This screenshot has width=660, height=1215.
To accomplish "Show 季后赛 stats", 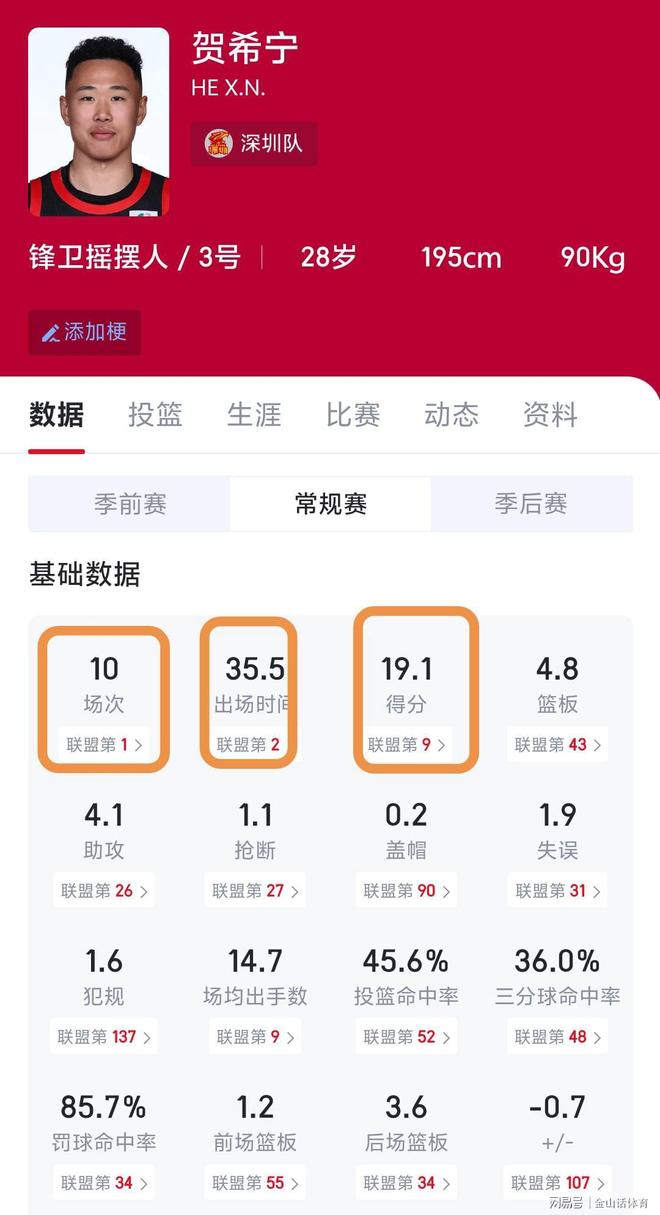I will coord(531,503).
